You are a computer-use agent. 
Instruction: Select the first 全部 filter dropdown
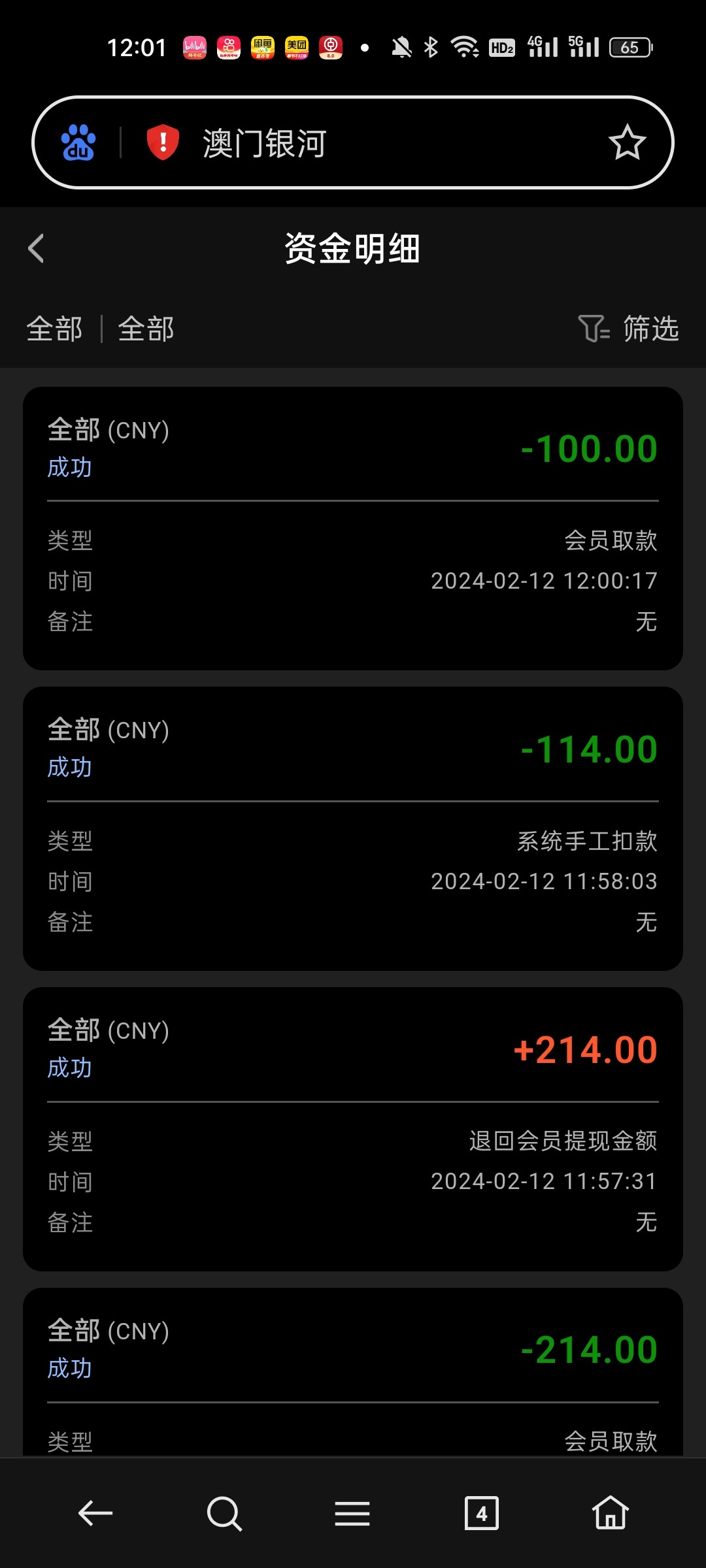coord(55,329)
